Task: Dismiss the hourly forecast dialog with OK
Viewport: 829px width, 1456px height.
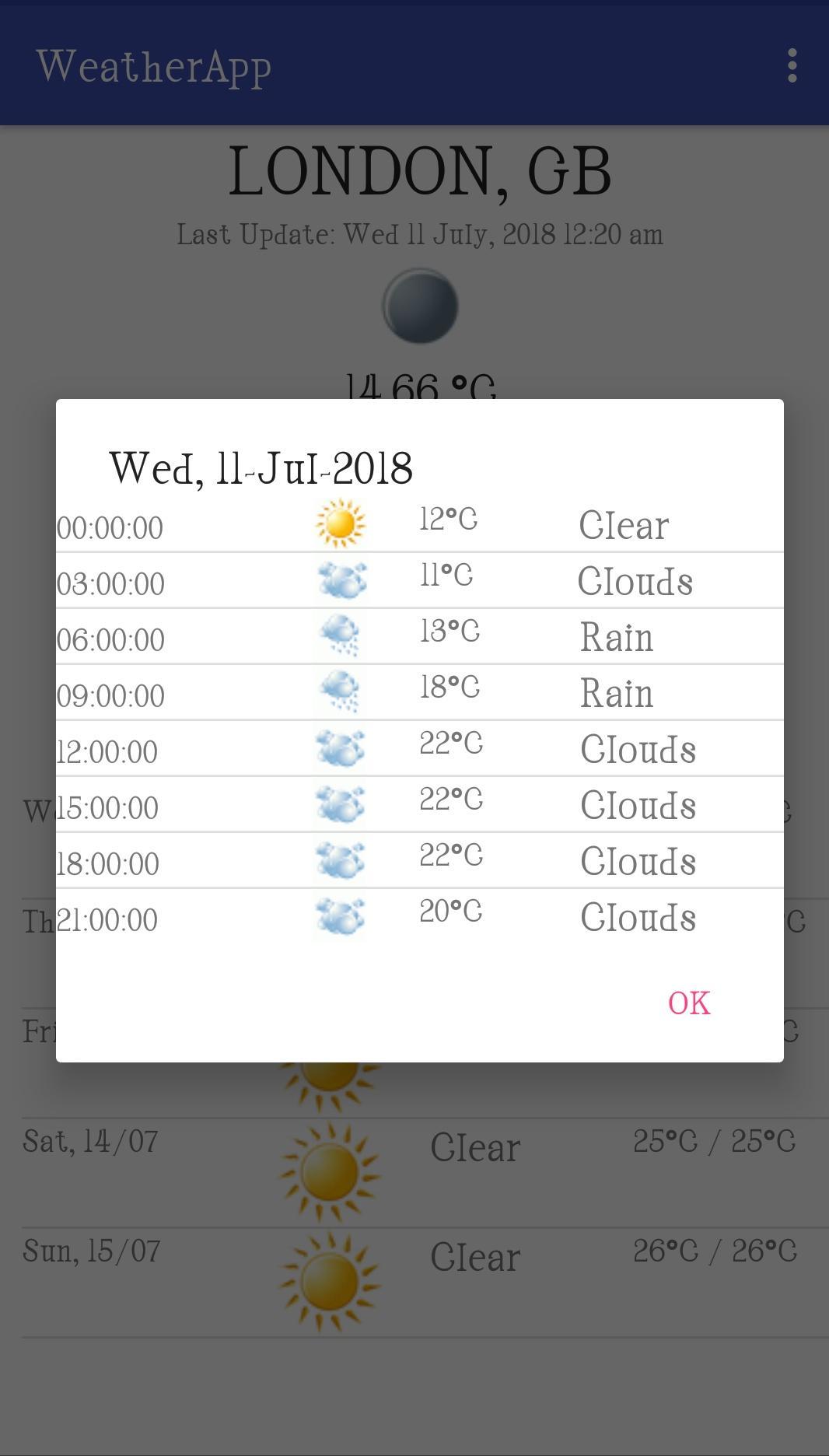Action: point(689,1003)
